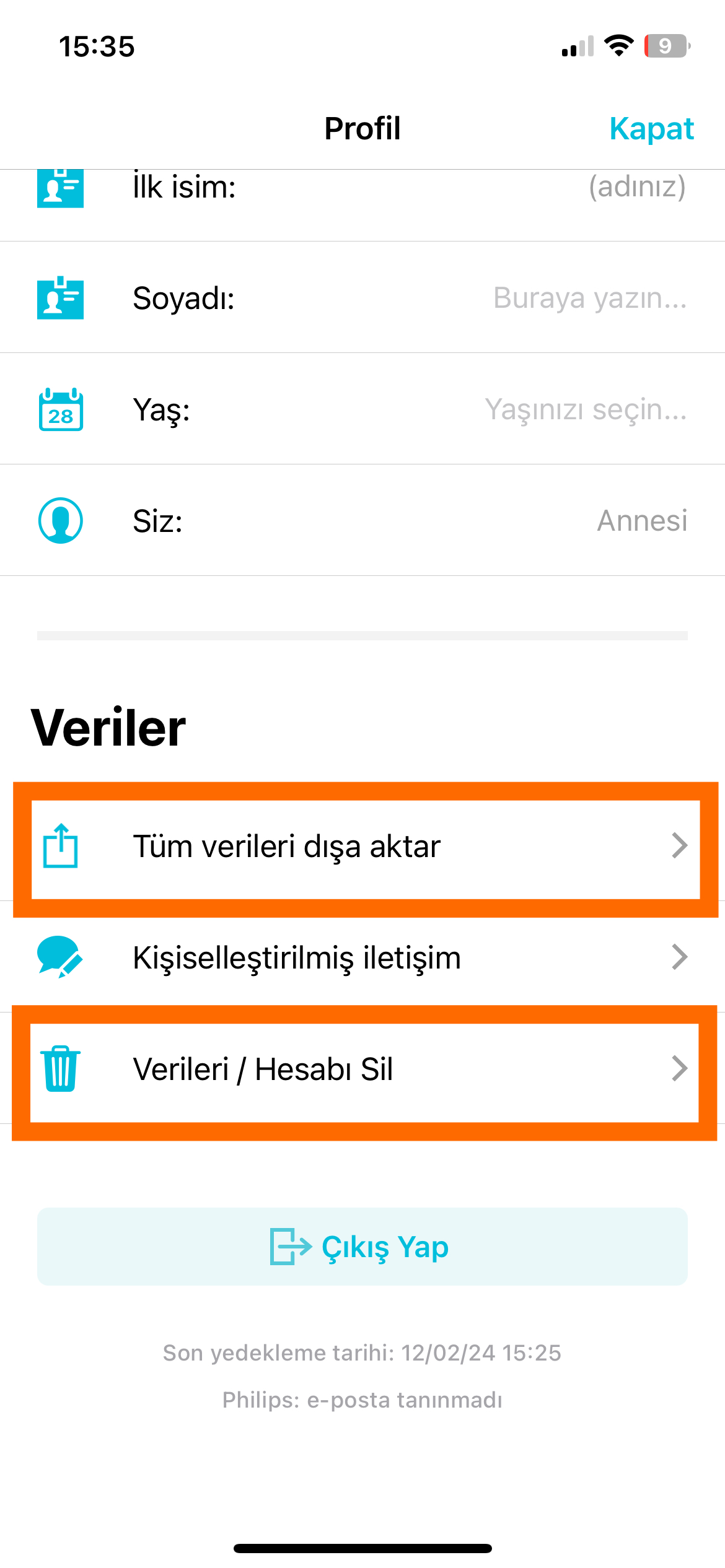Select your age in Yaş field

[362, 409]
